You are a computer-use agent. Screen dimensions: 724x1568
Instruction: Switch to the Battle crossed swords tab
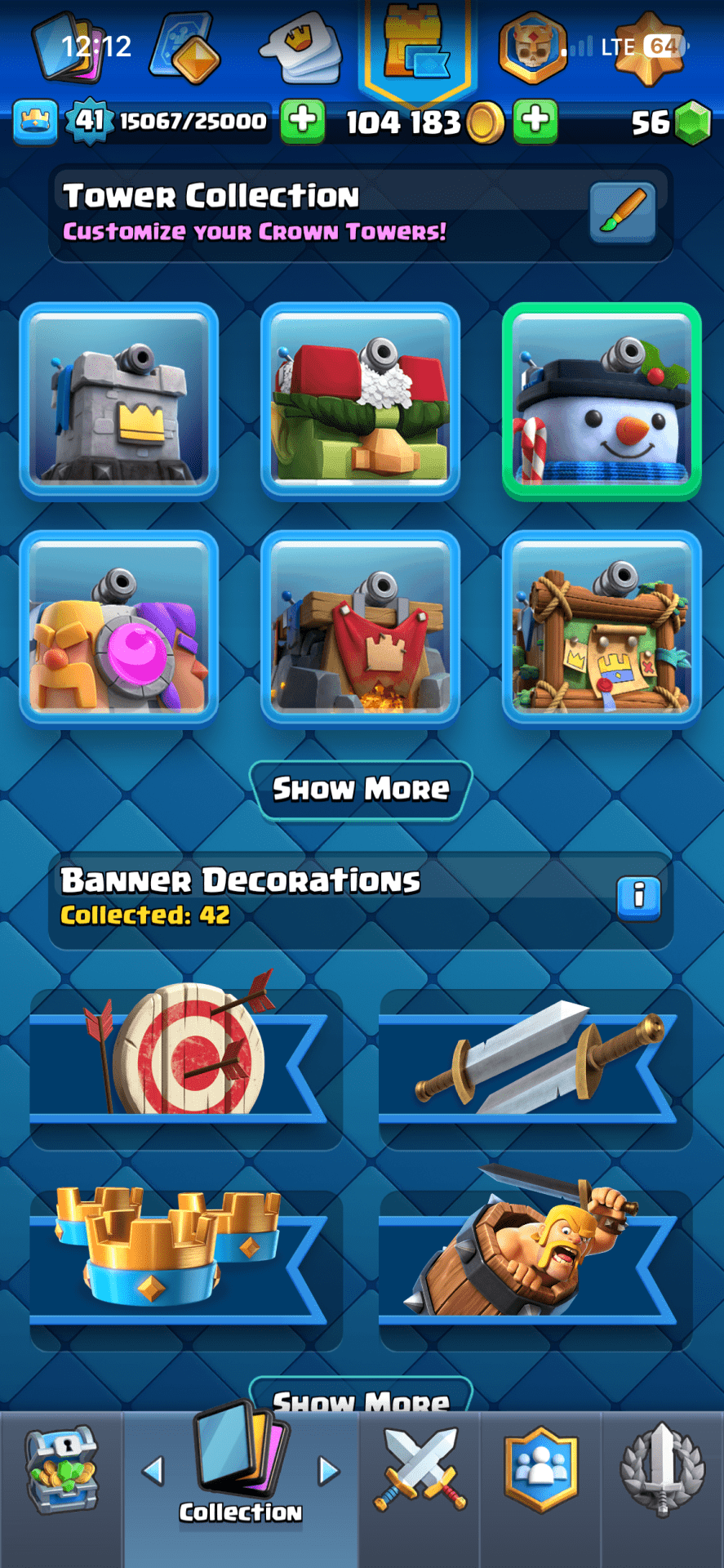coord(420,1470)
